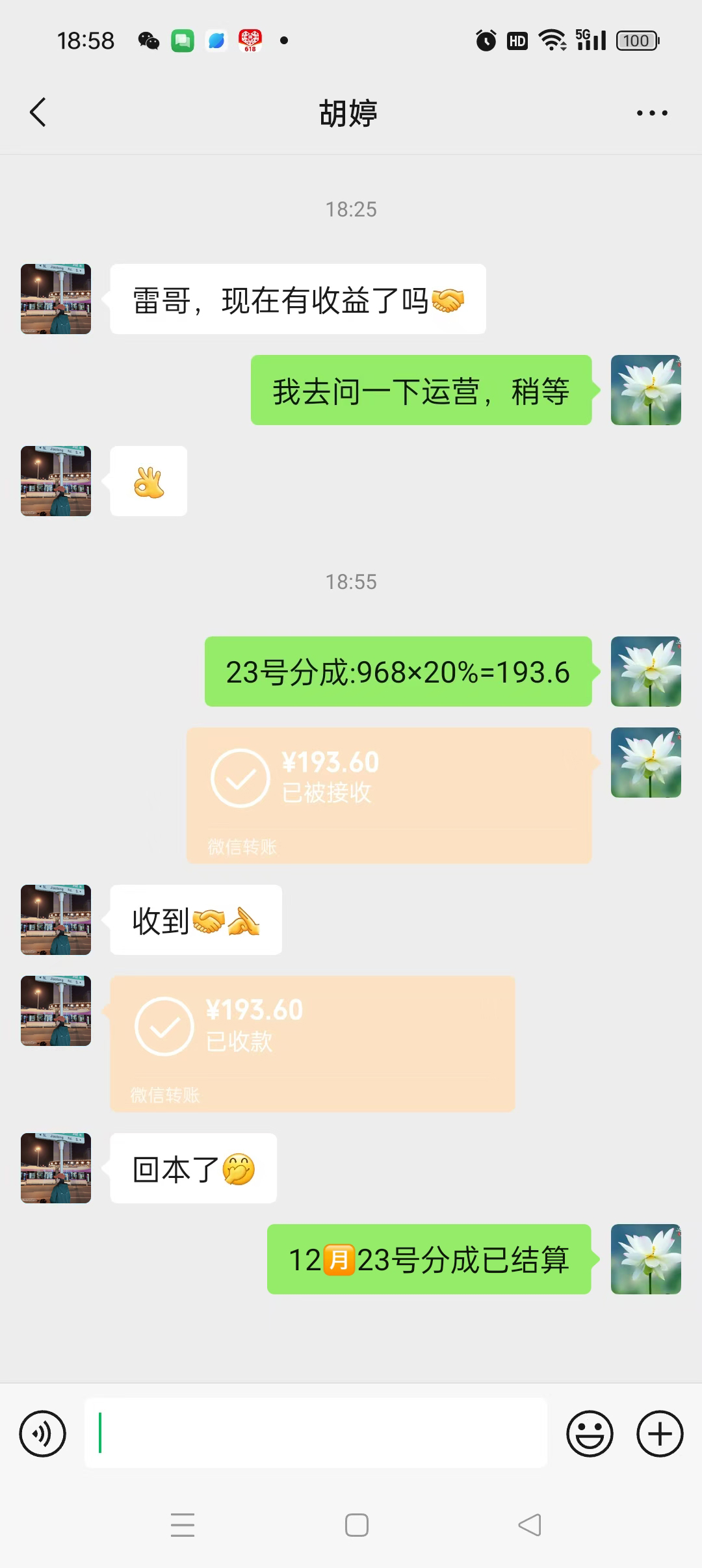Tap your lotus avatar beside 12月23号分成已结算
This screenshot has width=702, height=1568.
646,1259
